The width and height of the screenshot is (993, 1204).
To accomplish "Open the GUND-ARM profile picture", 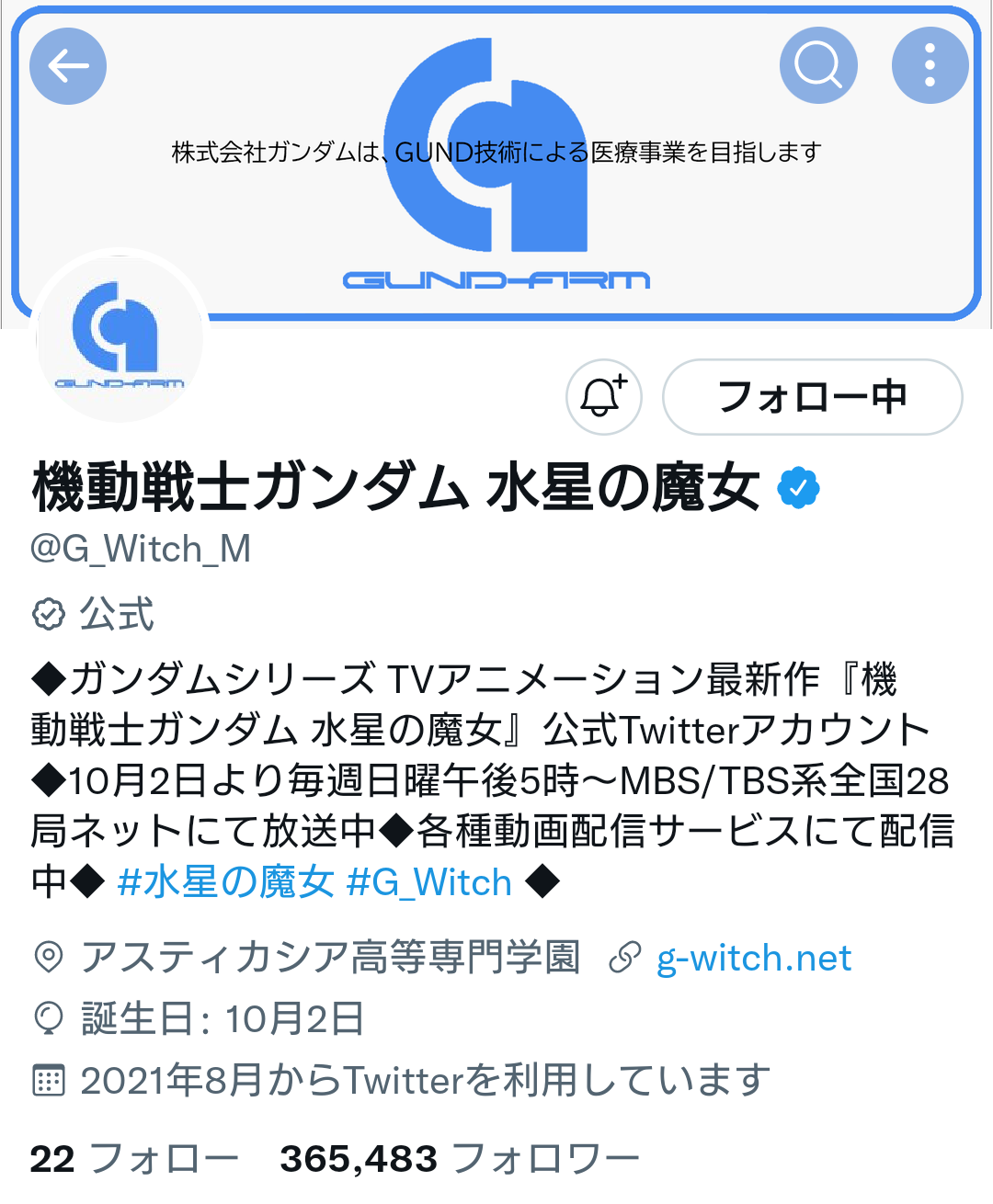I will point(120,337).
